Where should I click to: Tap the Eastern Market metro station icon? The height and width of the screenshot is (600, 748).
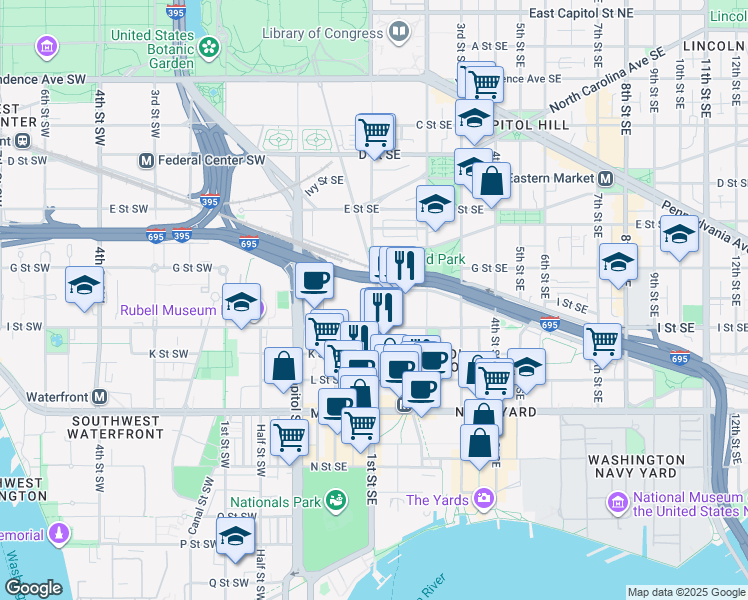(605, 179)
